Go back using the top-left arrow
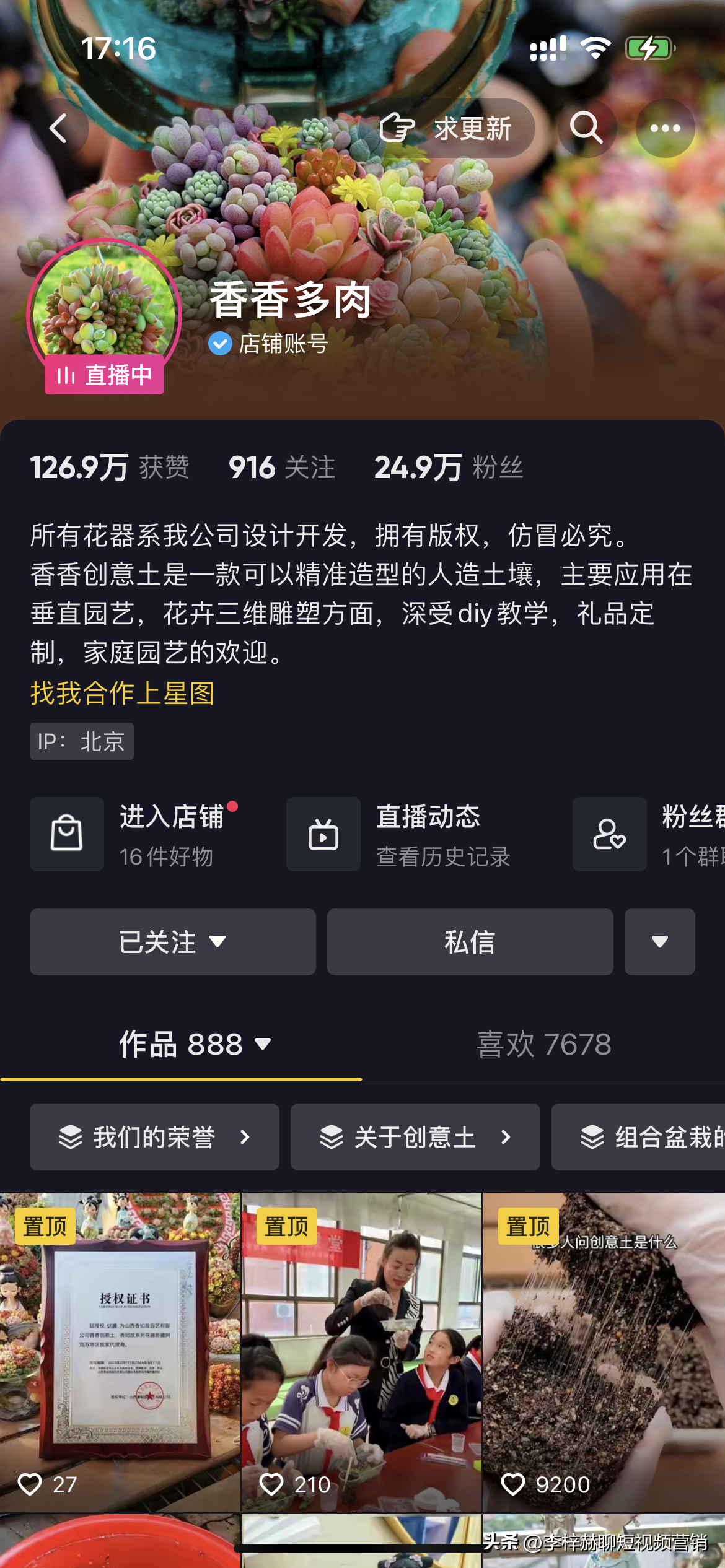 click(59, 129)
